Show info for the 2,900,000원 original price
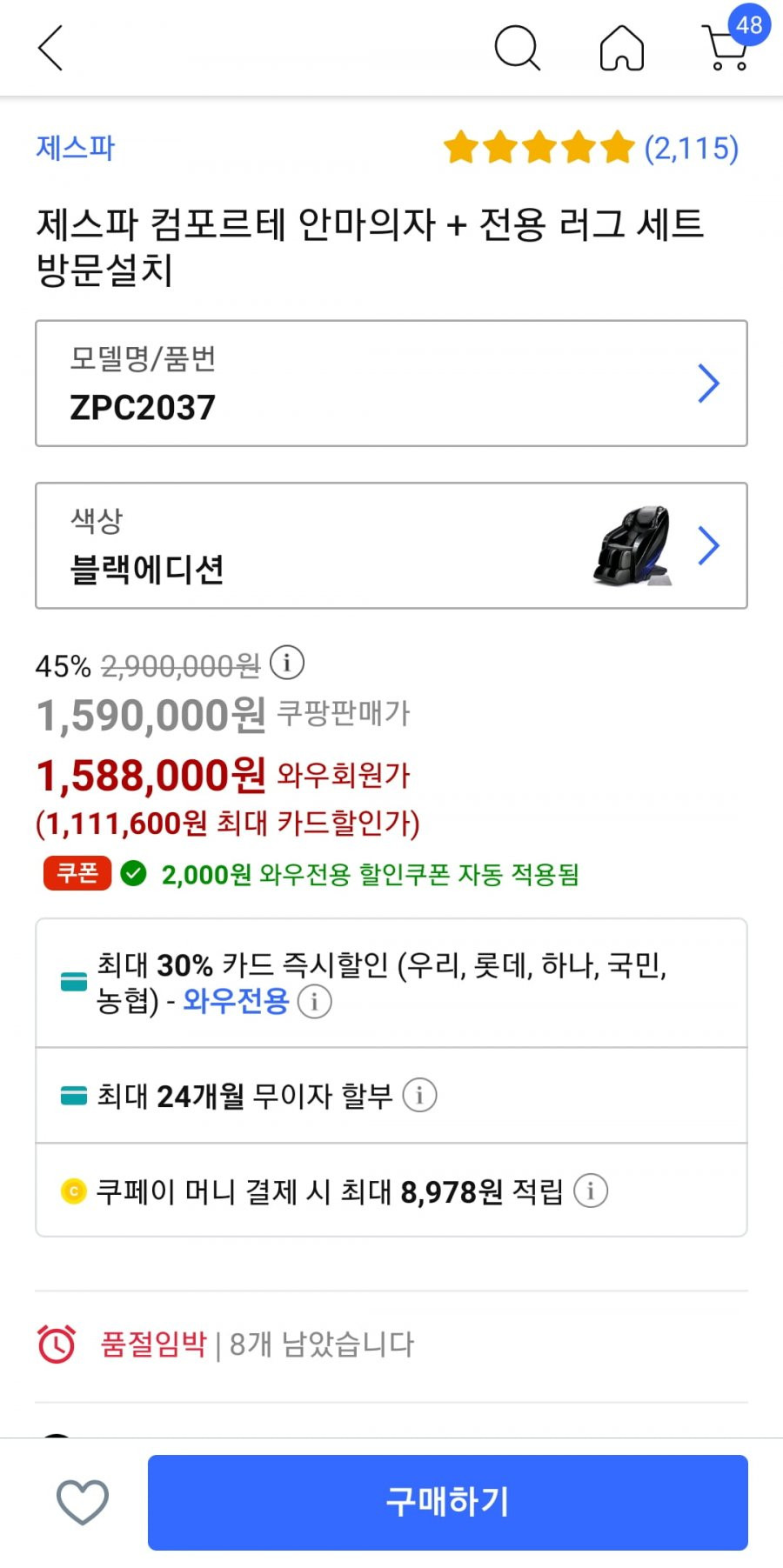The image size is (783, 1568). pyautogui.click(x=287, y=664)
